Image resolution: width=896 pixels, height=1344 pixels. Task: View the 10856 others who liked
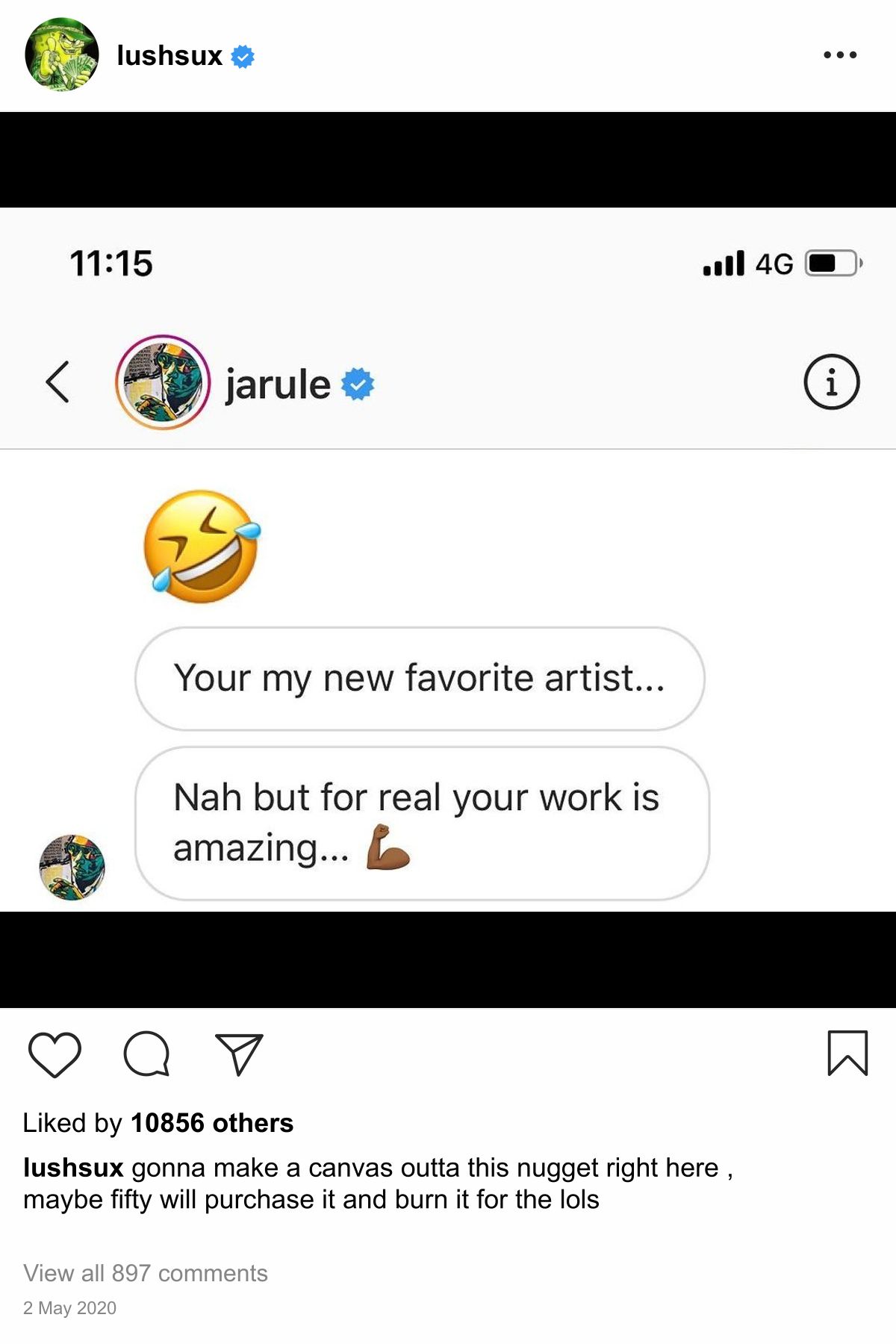pos(212,1123)
